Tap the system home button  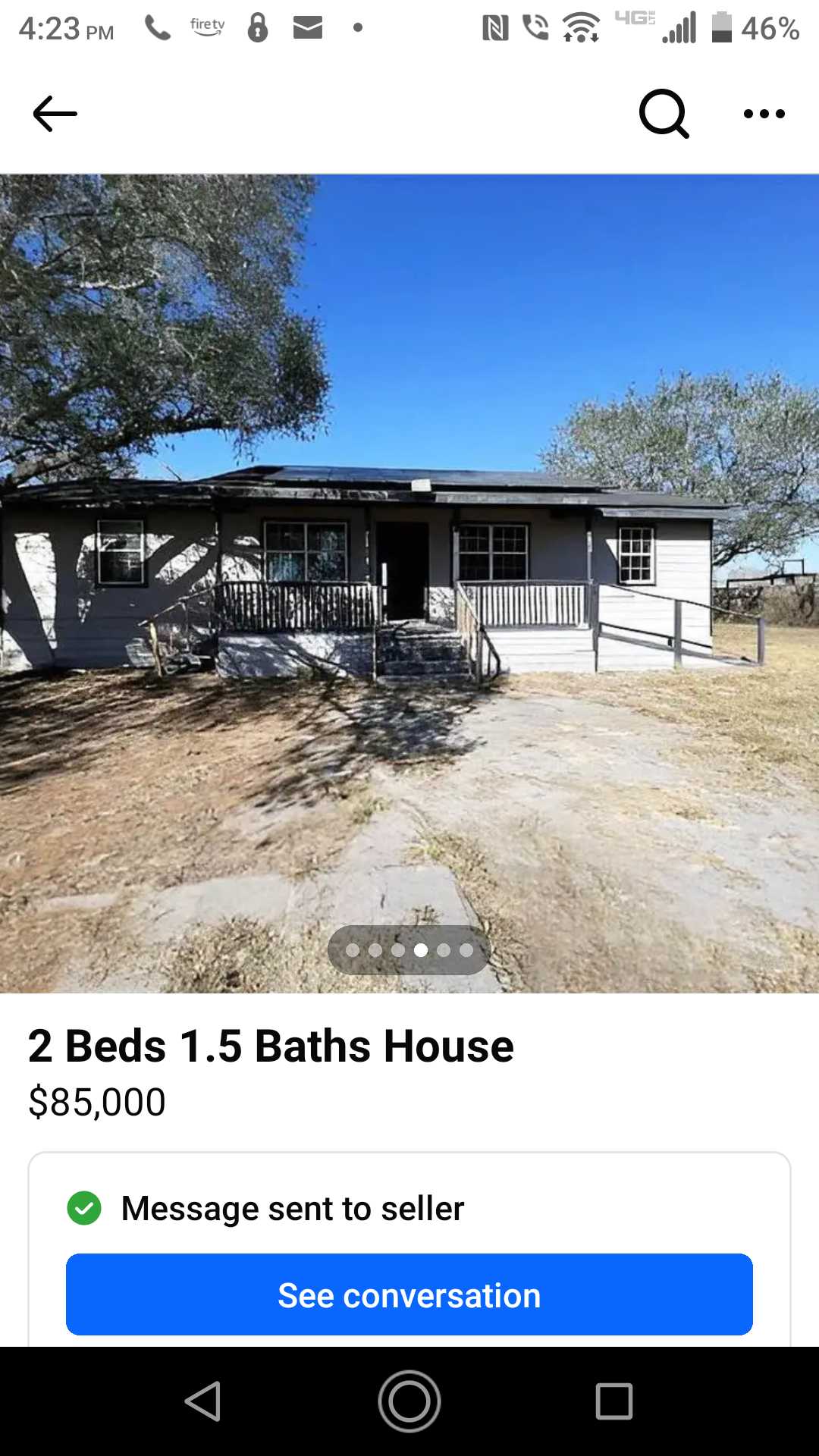pyautogui.click(x=409, y=1401)
